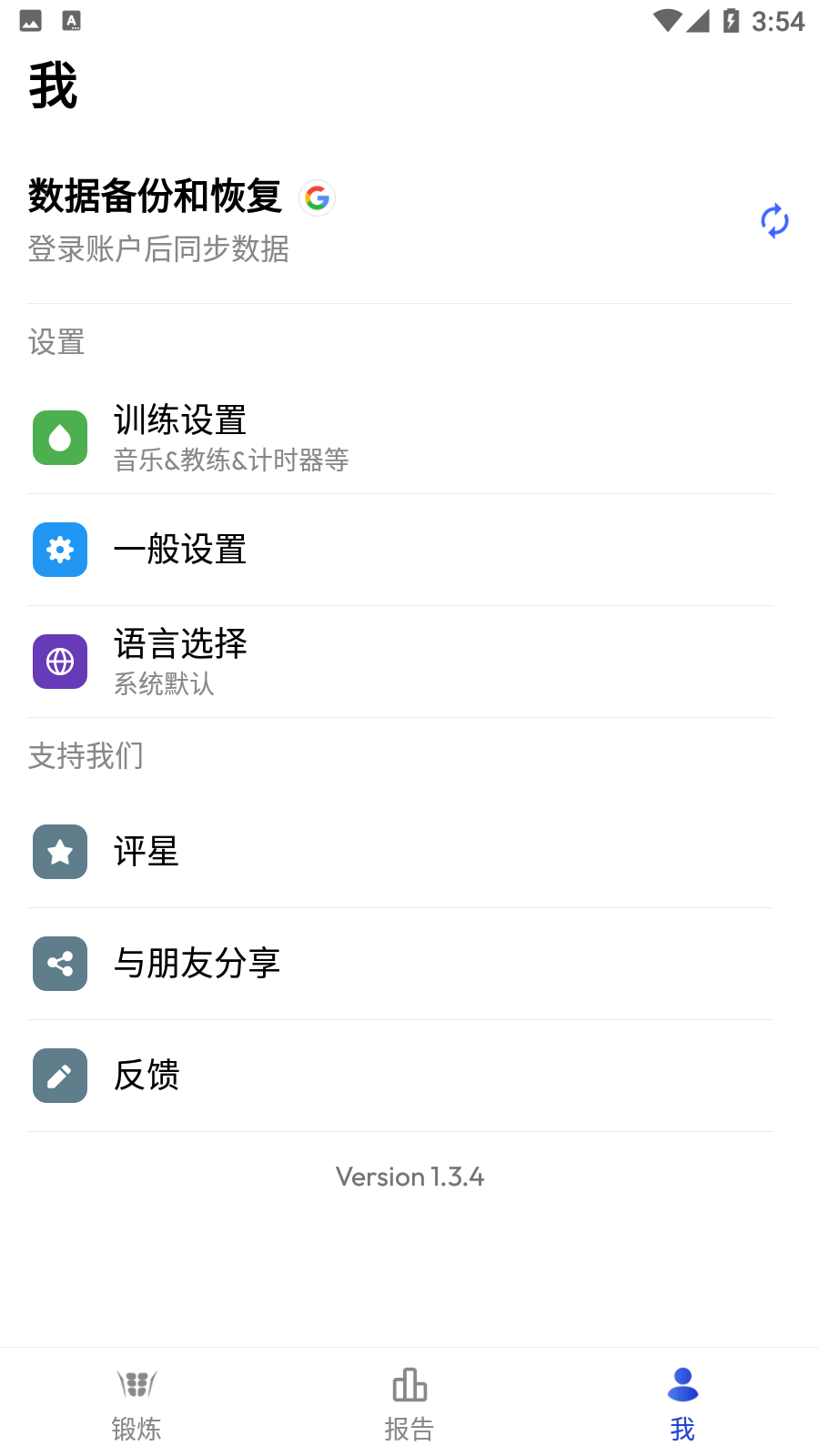Open 训练设置 workout settings
This screenshot has width=819, height=1456.
(400, 438)
